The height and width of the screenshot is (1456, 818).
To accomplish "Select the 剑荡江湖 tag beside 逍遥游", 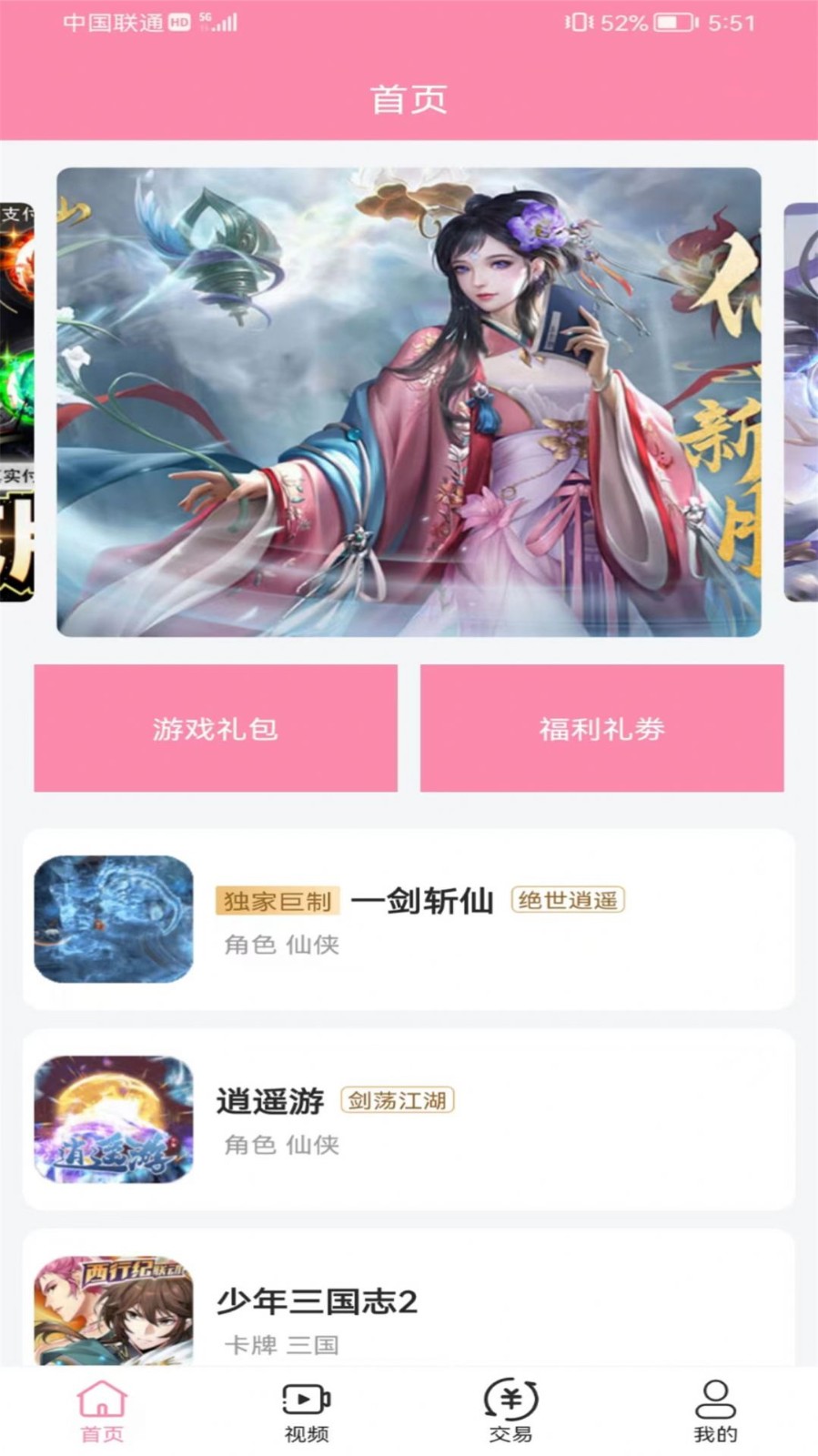I will (397, 1100).
